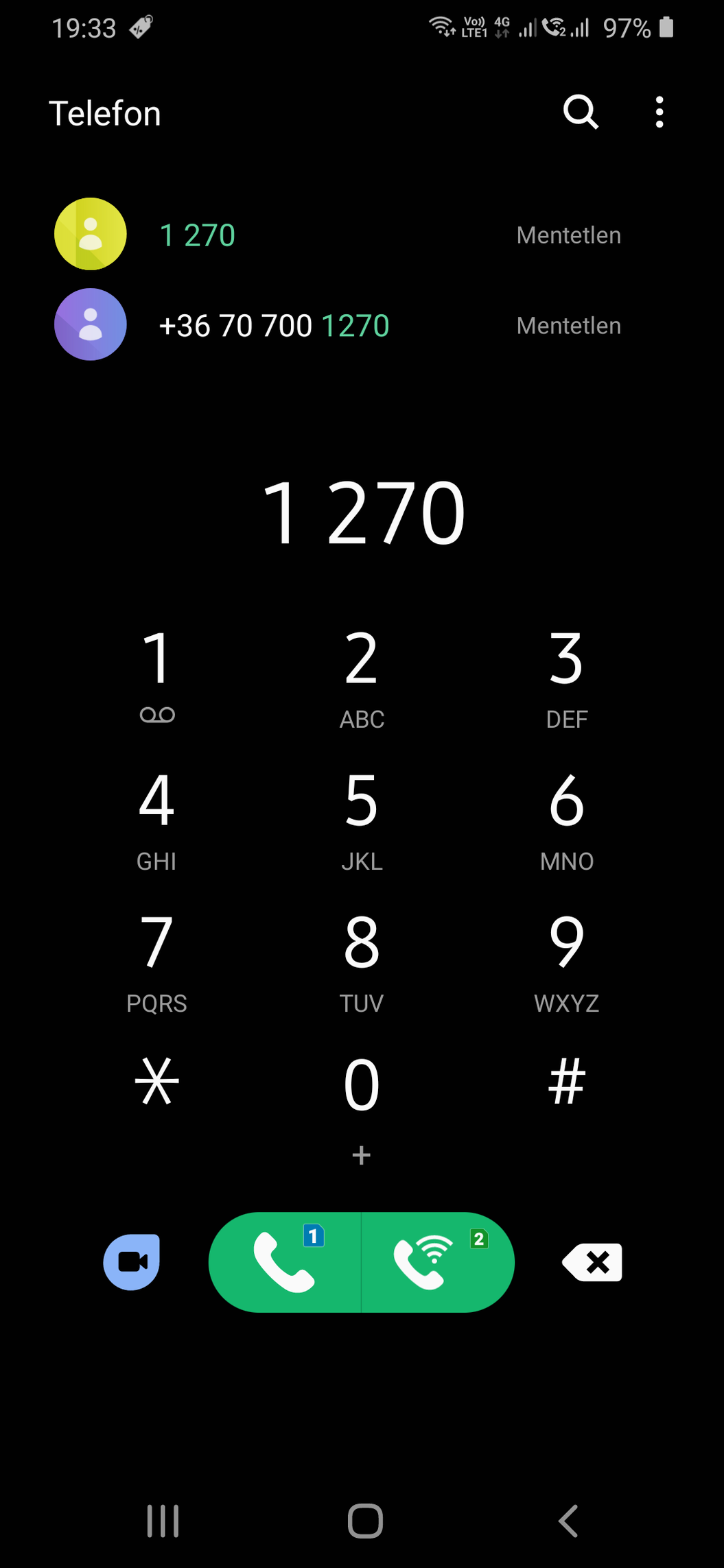Tap the 6 MNO key
Screen dimensions: 724x1568
tap(566, 818)
